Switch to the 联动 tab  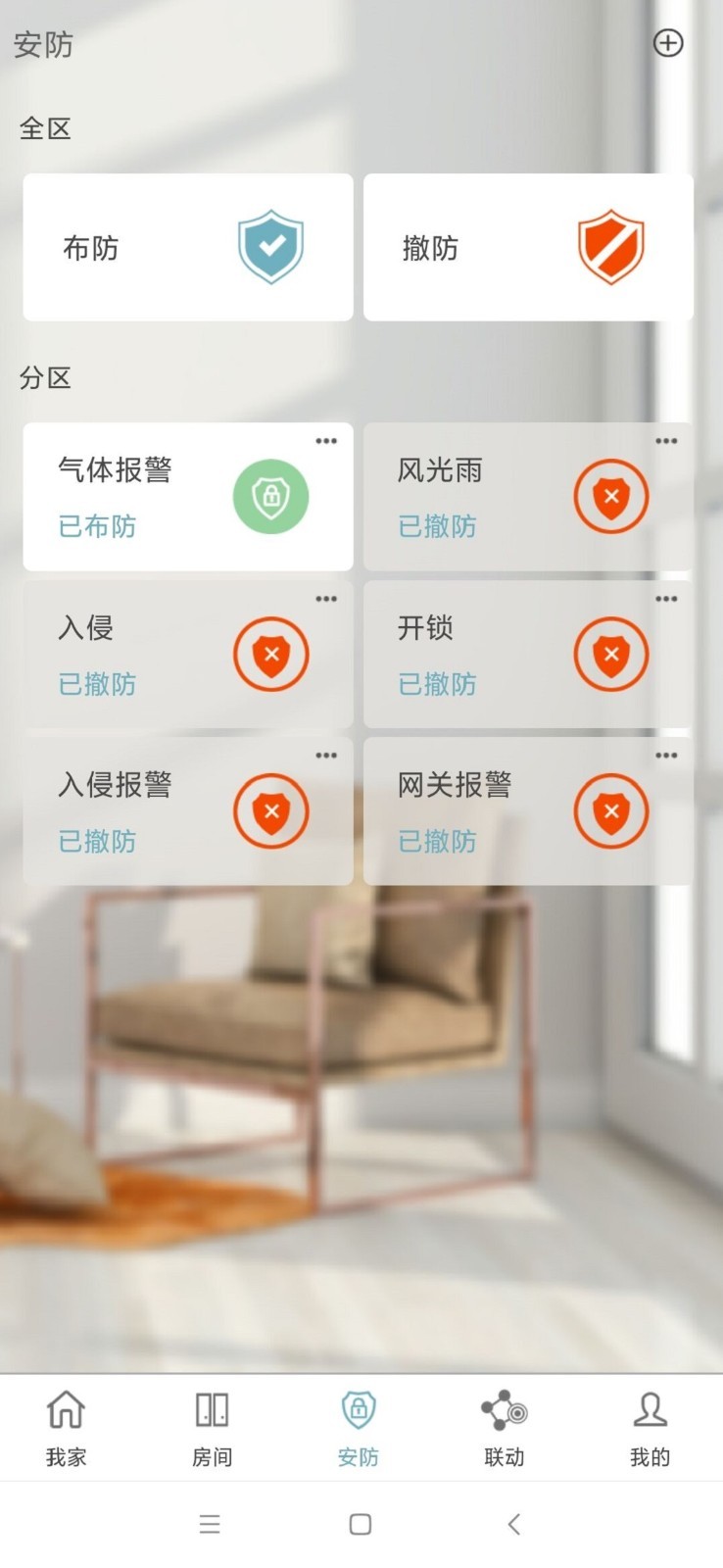coord(504,1427)
